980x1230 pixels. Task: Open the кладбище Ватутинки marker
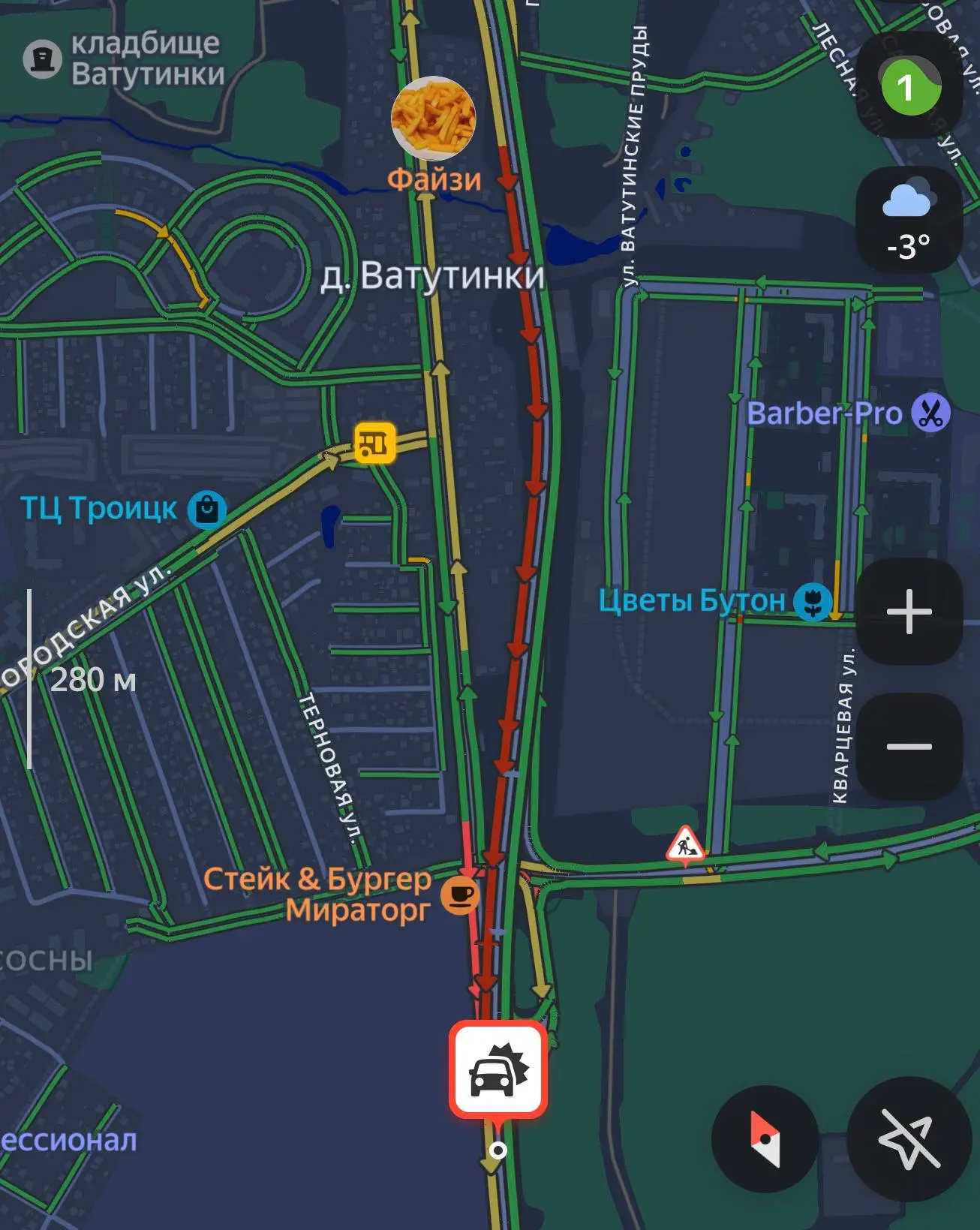coord(42,59)
